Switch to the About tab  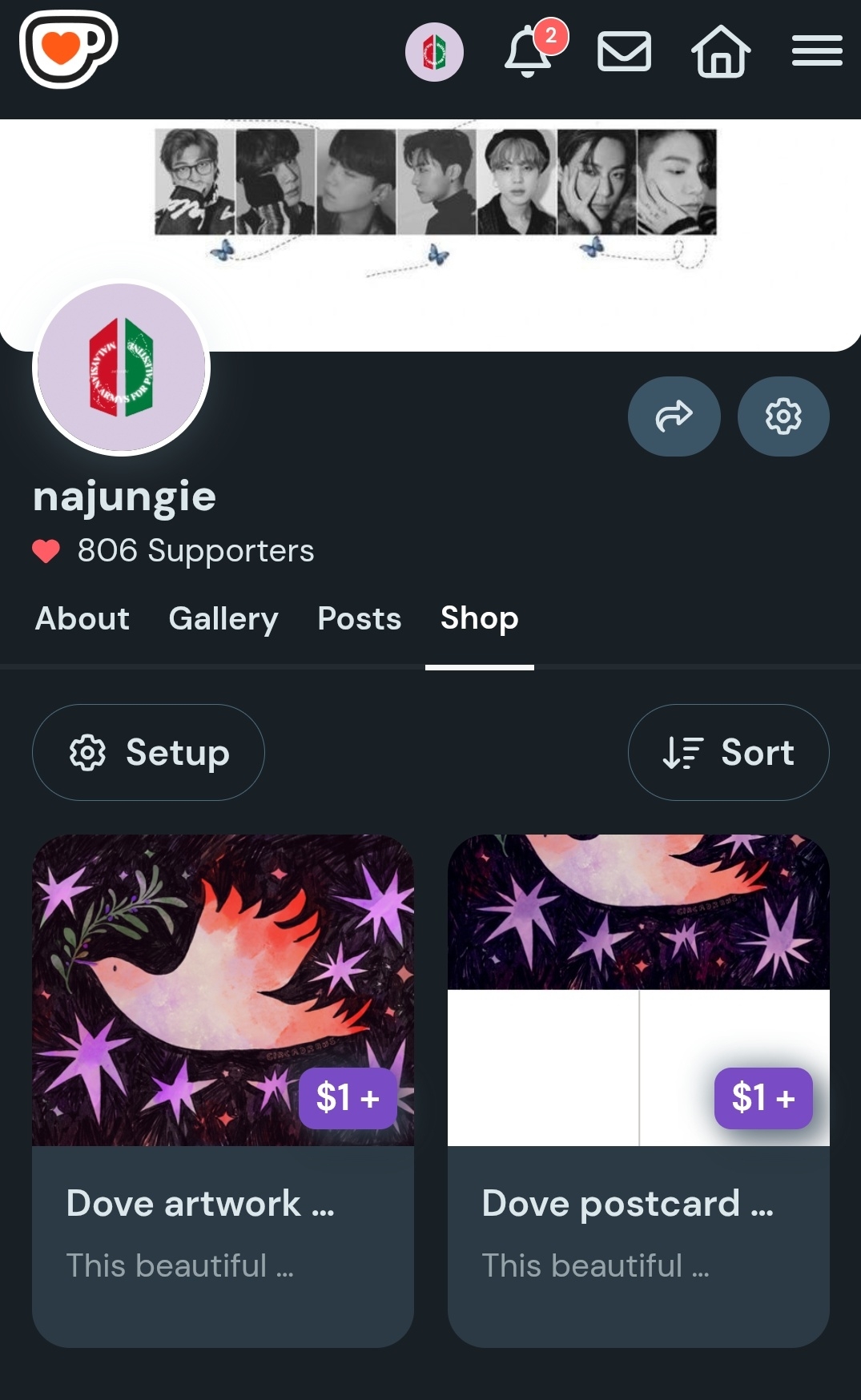(x=82, y=618)
